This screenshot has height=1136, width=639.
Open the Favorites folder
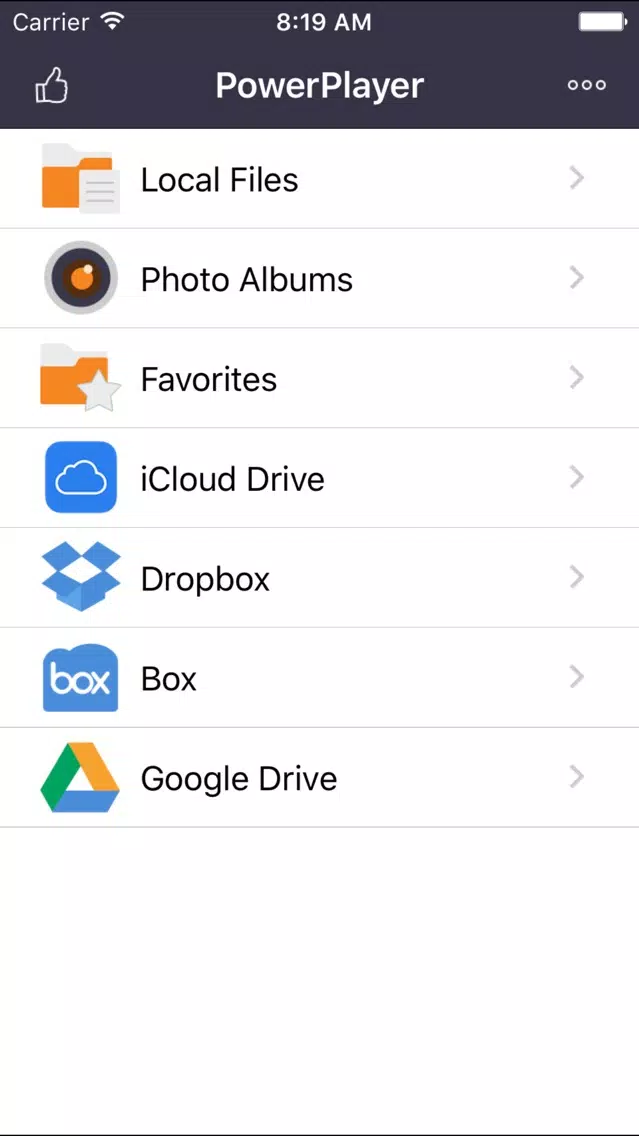pyautogui.click(x=320, y=378)
